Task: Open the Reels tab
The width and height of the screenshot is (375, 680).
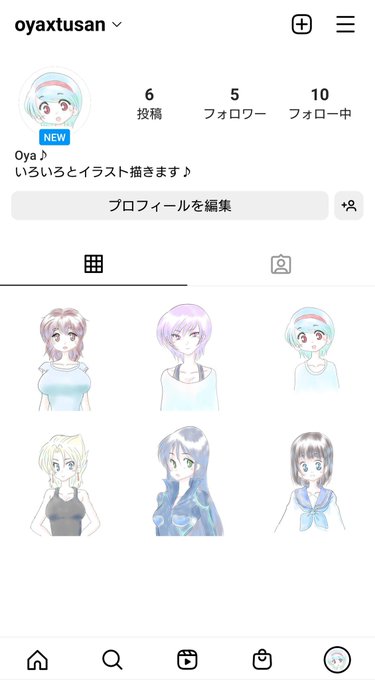Action: 187,660
